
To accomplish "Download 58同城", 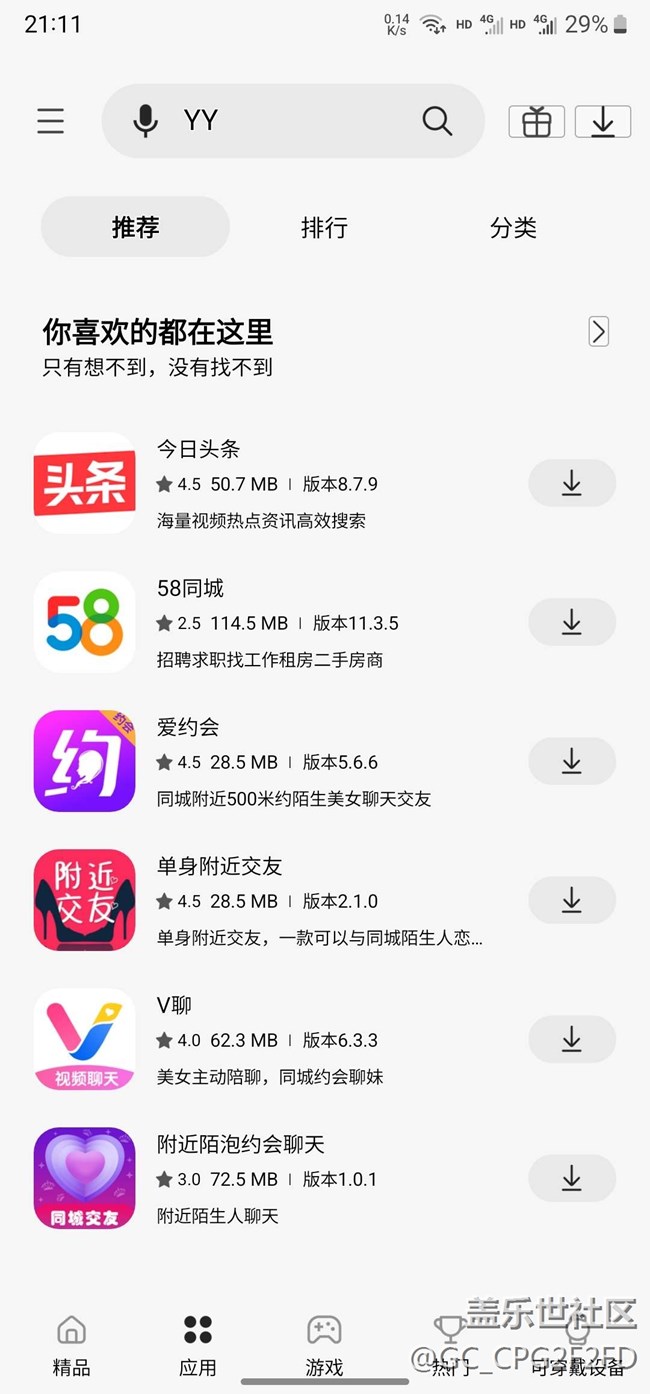I will (x=571, y=622).
